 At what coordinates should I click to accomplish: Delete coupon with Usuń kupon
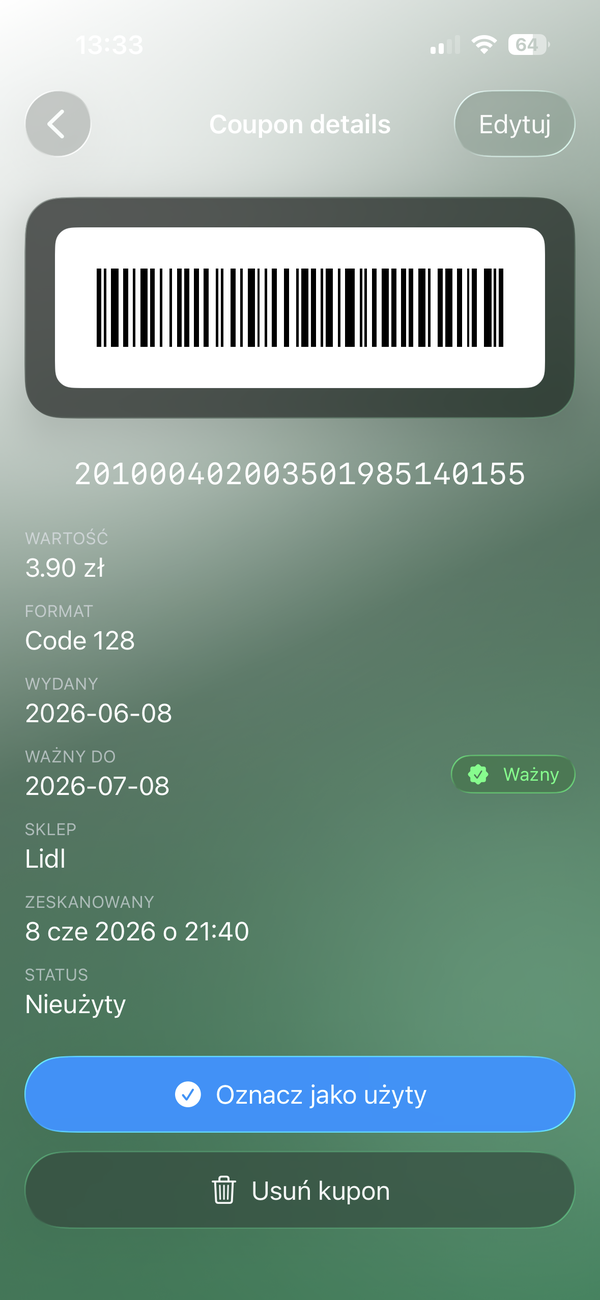300,1190
